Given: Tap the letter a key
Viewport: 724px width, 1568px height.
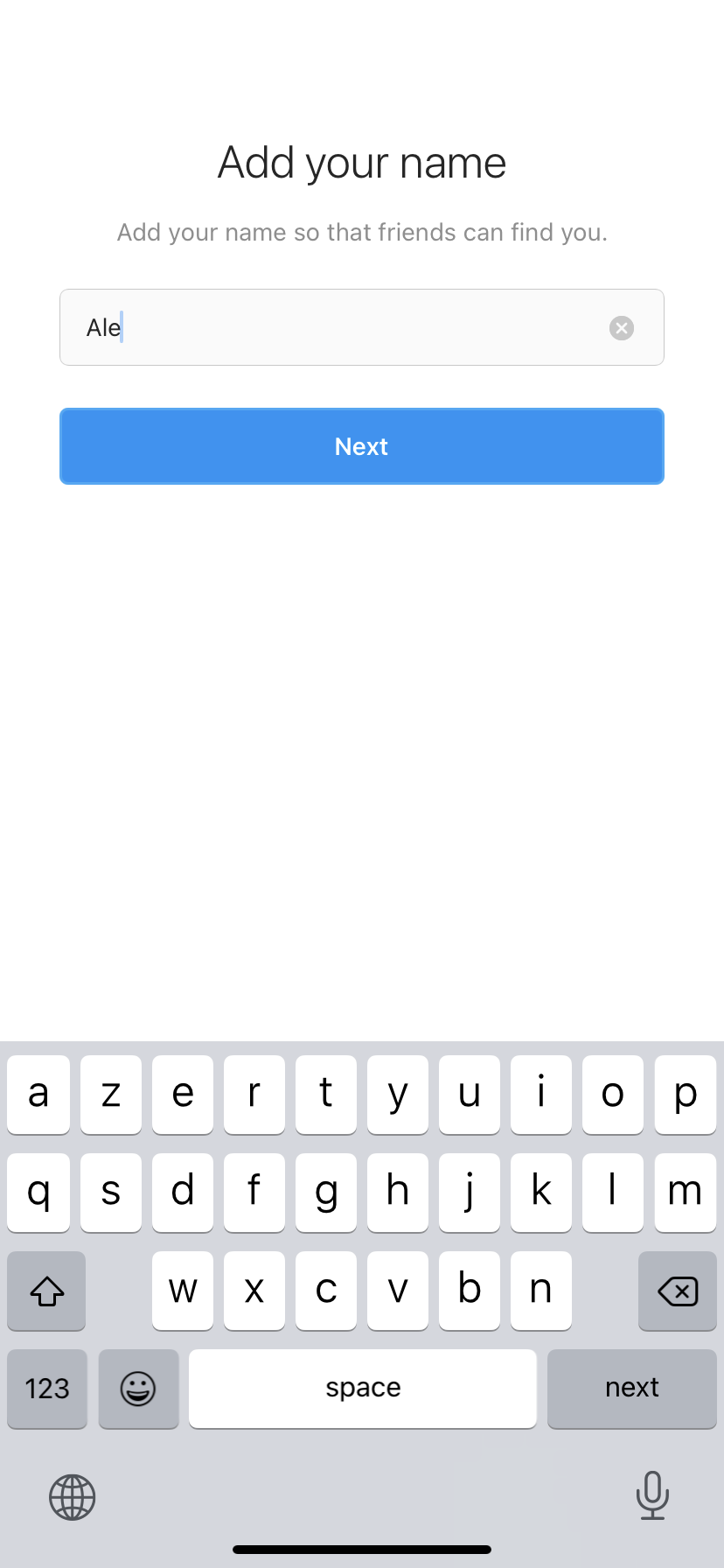Looking at the screenshot, I should (38, 1094).
